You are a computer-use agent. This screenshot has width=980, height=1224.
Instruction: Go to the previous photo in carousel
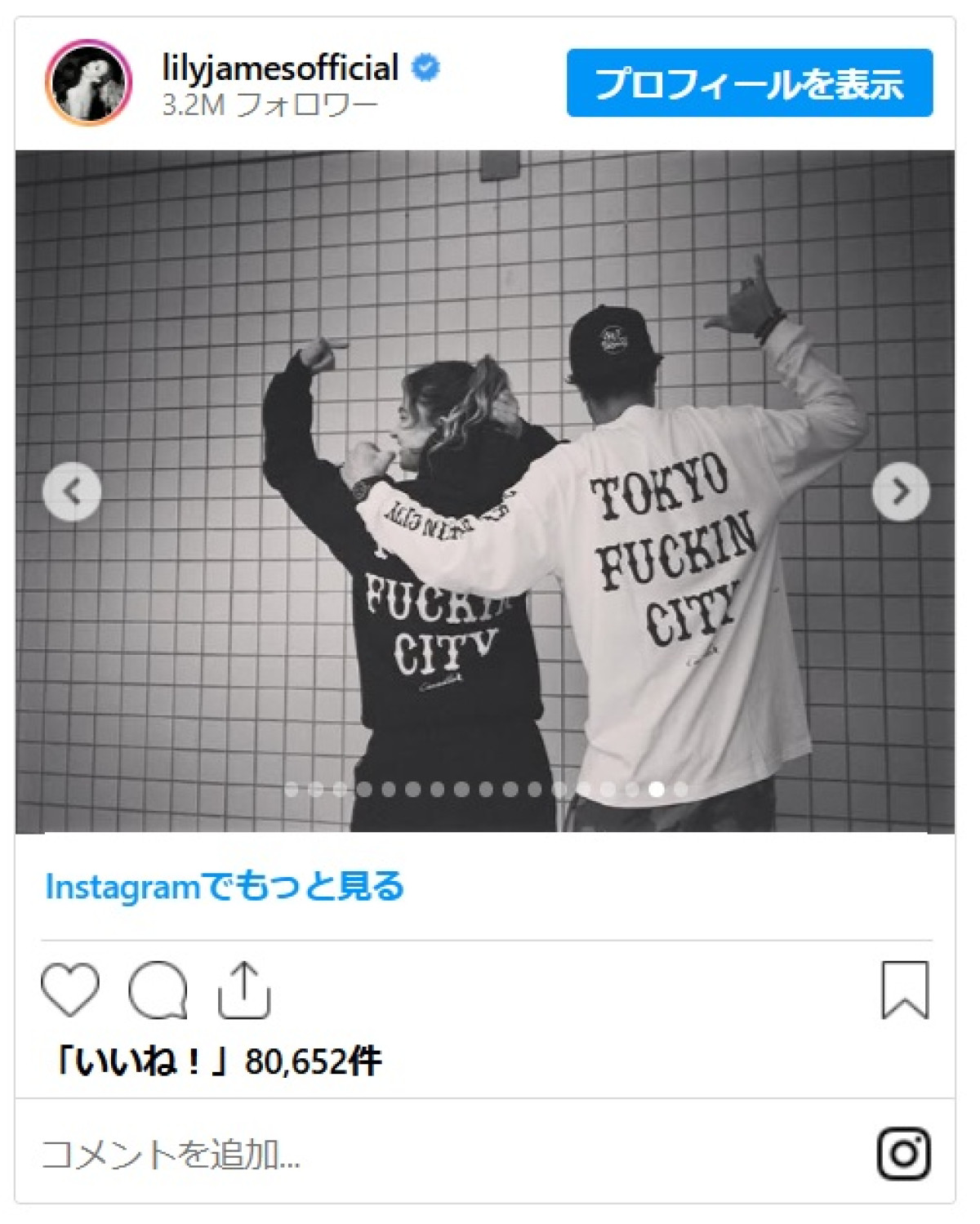(72, 492)
